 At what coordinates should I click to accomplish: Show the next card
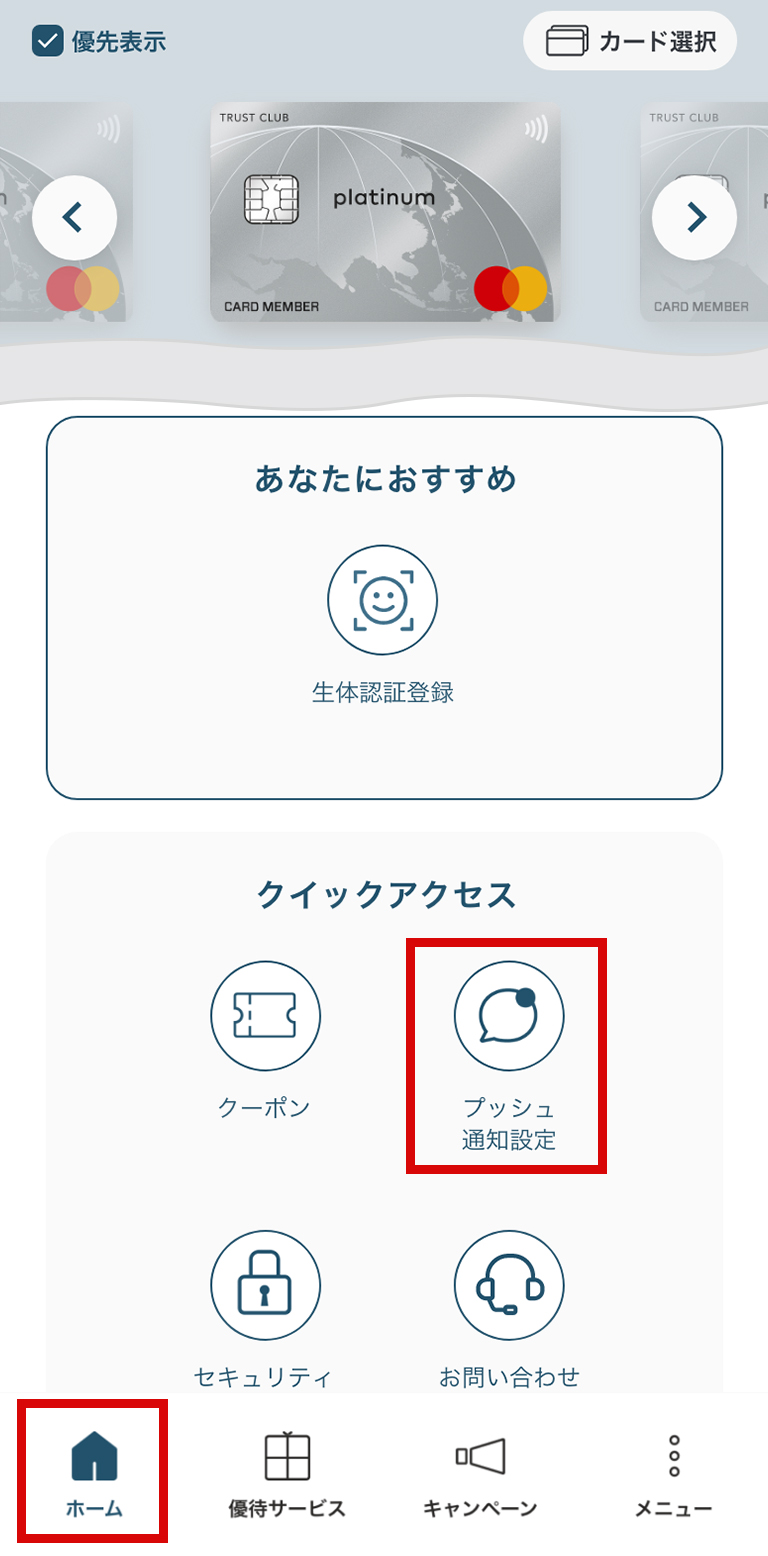694,217
